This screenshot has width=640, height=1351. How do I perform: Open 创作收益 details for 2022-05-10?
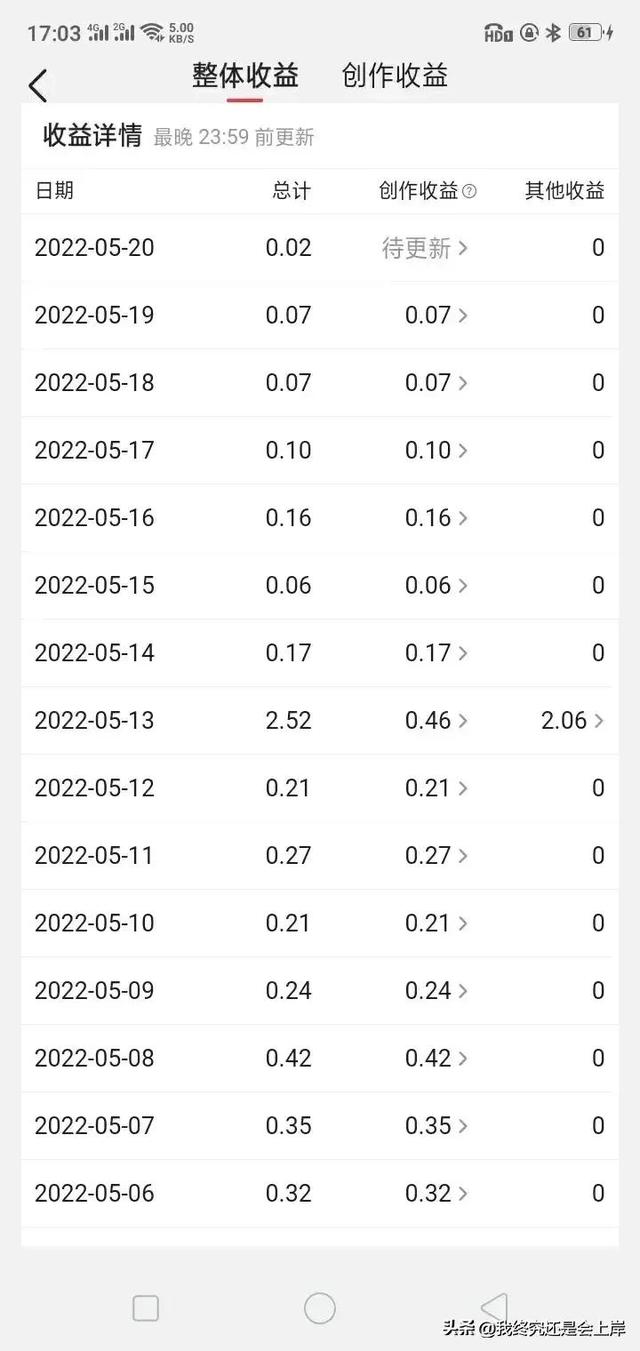[436, 923]
